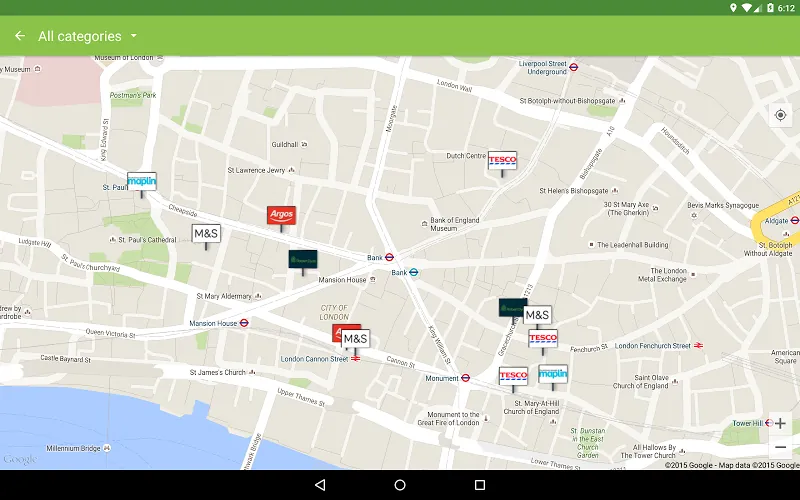The width and height of the screenshot is (800, 500).
Task: Select the Tesco marker right of Monument station
Action: [513, 376]
